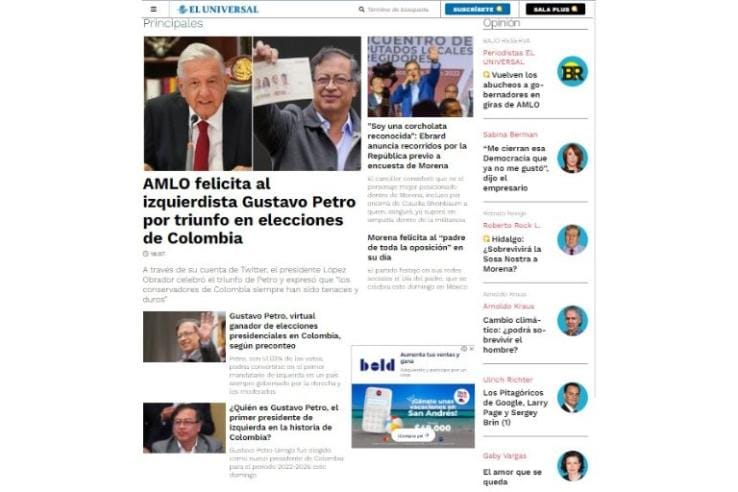Open the AMLO and Petro main photo
The image size is (738, 492).
(x=252, y=103)
